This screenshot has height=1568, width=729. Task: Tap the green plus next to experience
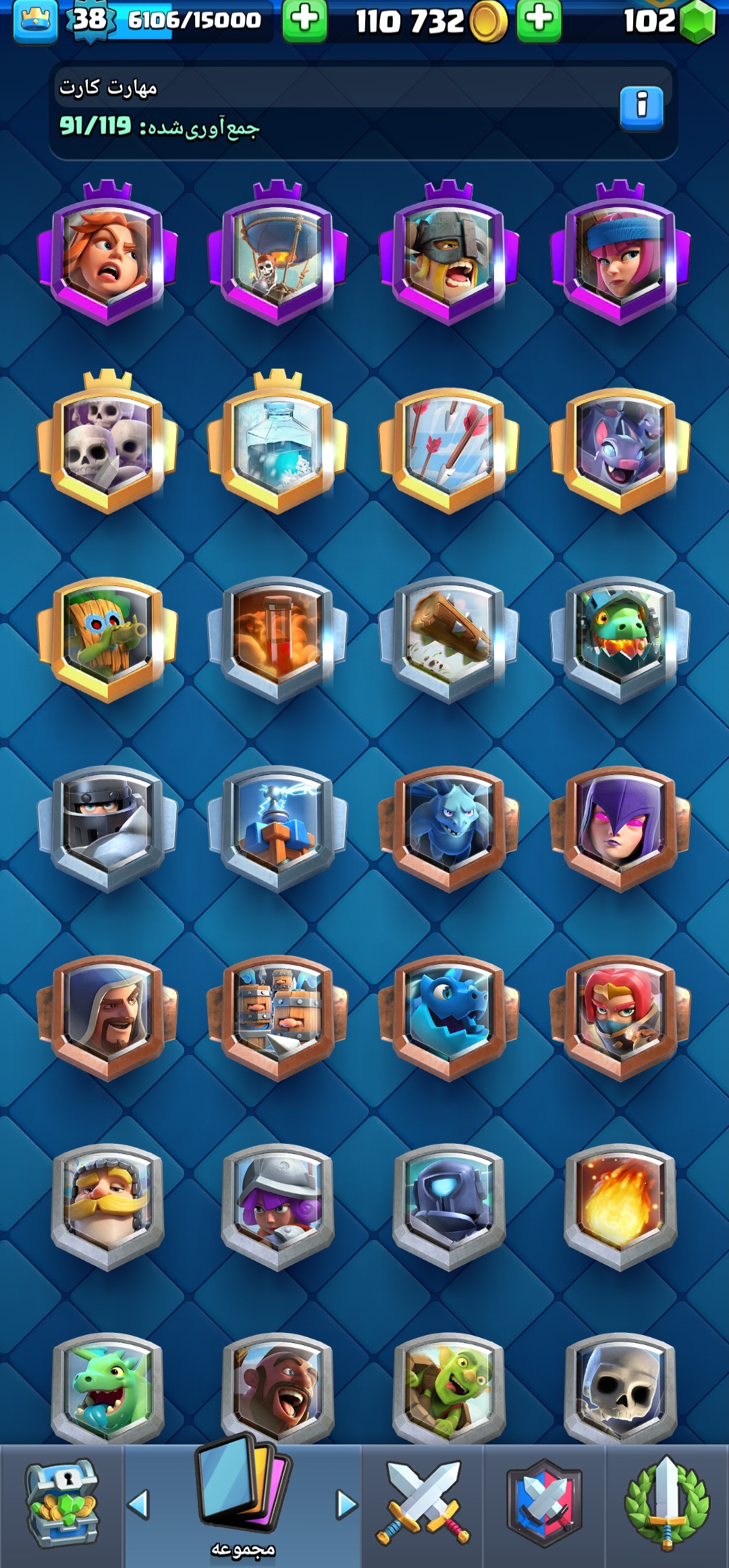coord(304,20)
